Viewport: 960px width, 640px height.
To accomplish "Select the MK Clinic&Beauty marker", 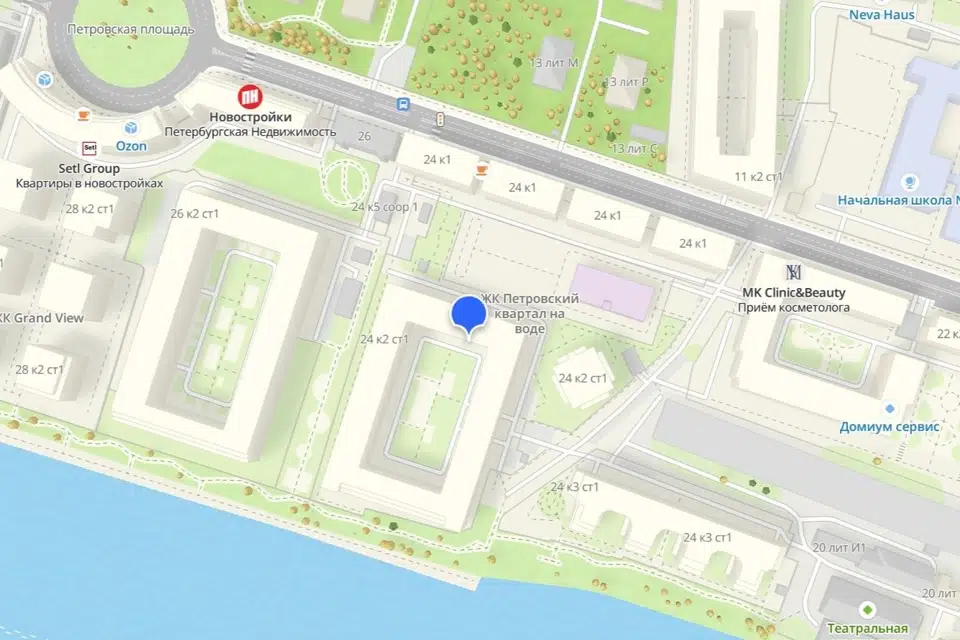I will click(795, 272).
